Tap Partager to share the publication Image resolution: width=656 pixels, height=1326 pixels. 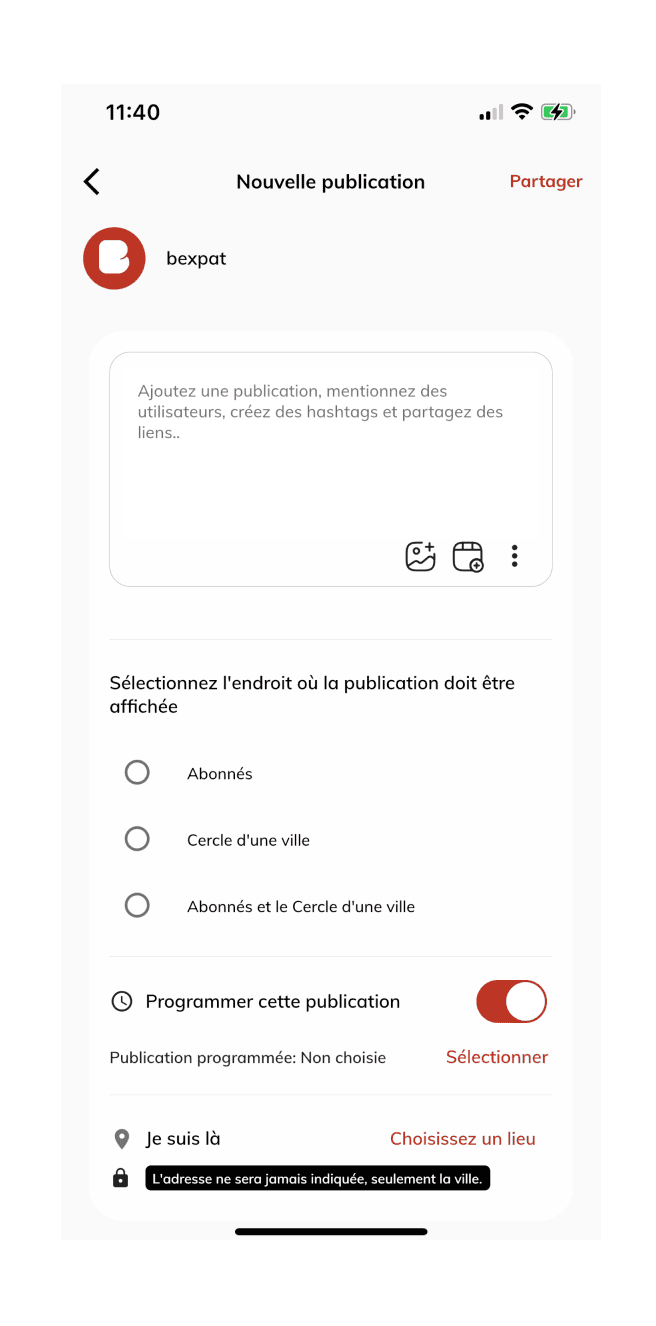coord(545,181)
